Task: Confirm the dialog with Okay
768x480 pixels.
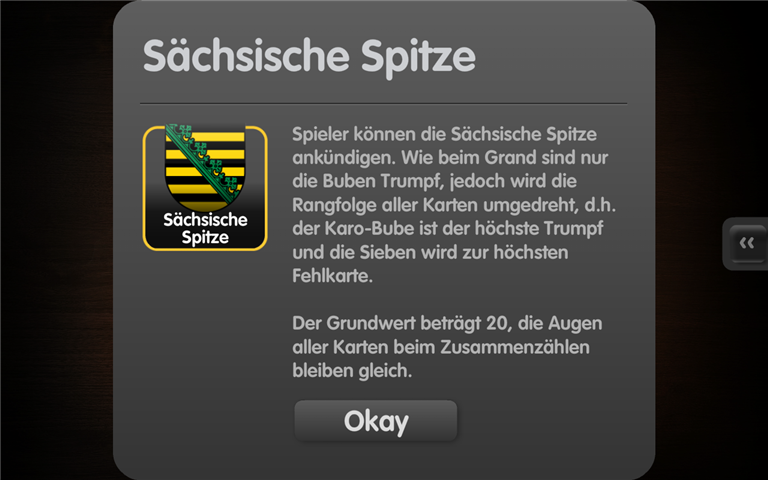Action: click(x=375, y=421)
